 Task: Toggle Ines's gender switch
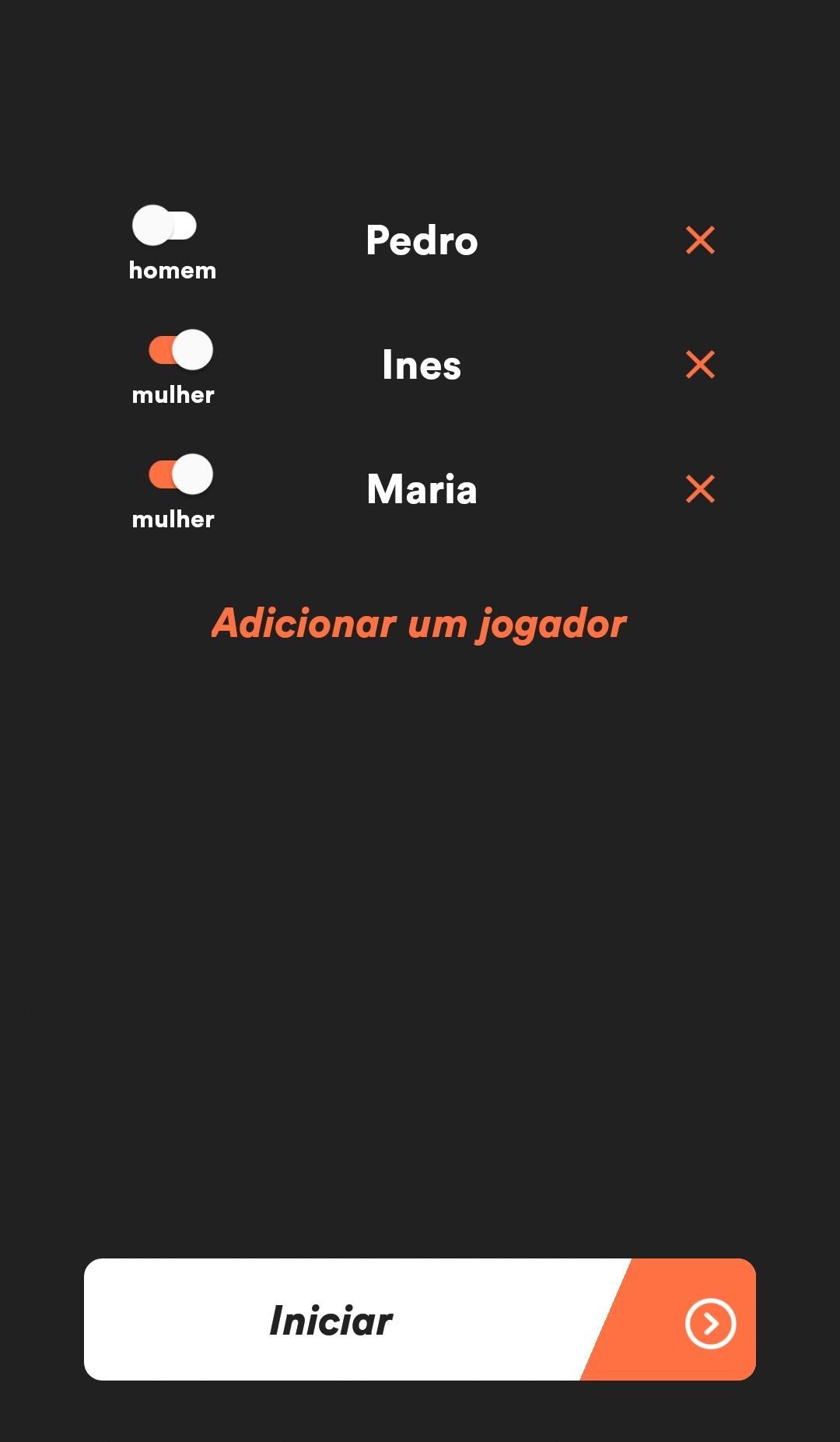pyautogui.click(x=181, y=350)
